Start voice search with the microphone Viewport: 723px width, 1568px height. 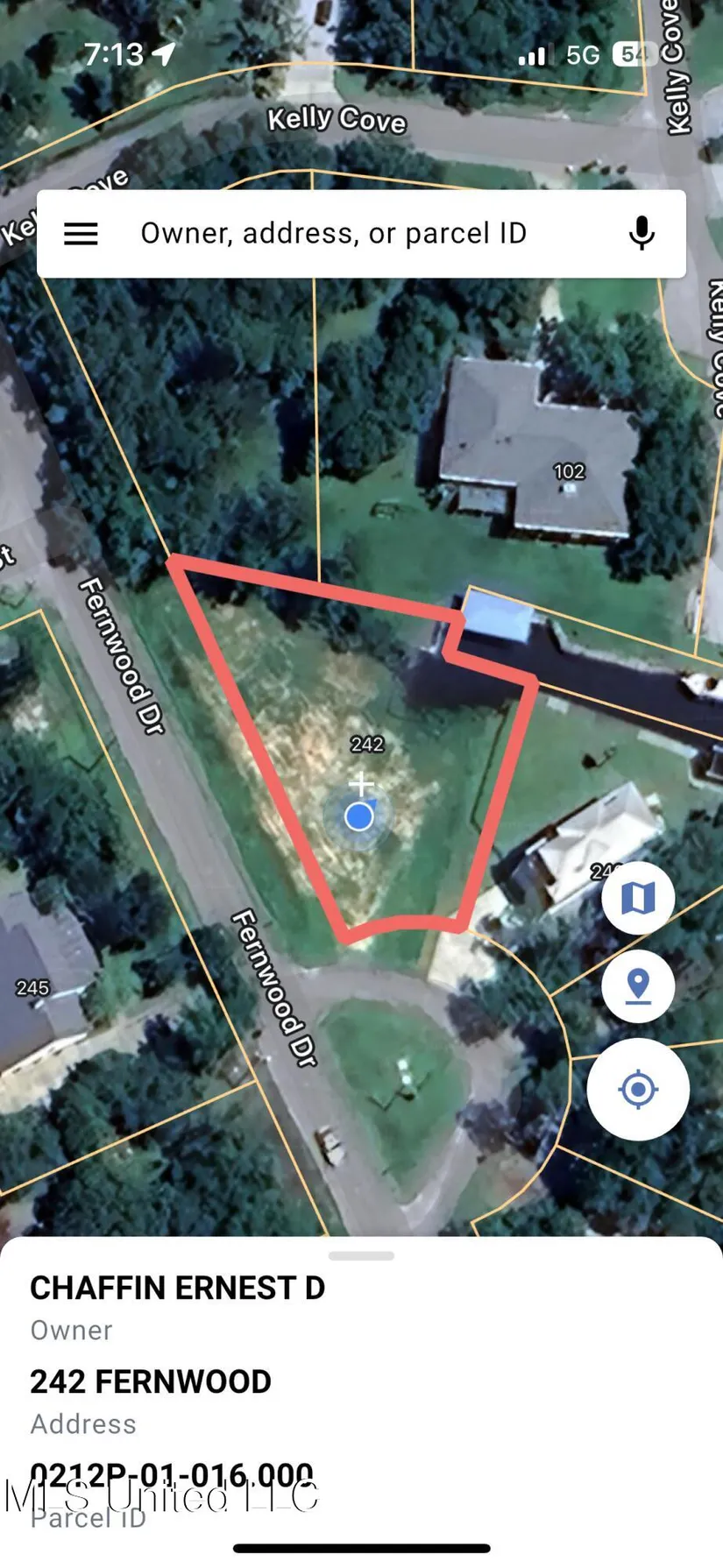(x=641, y=234)
